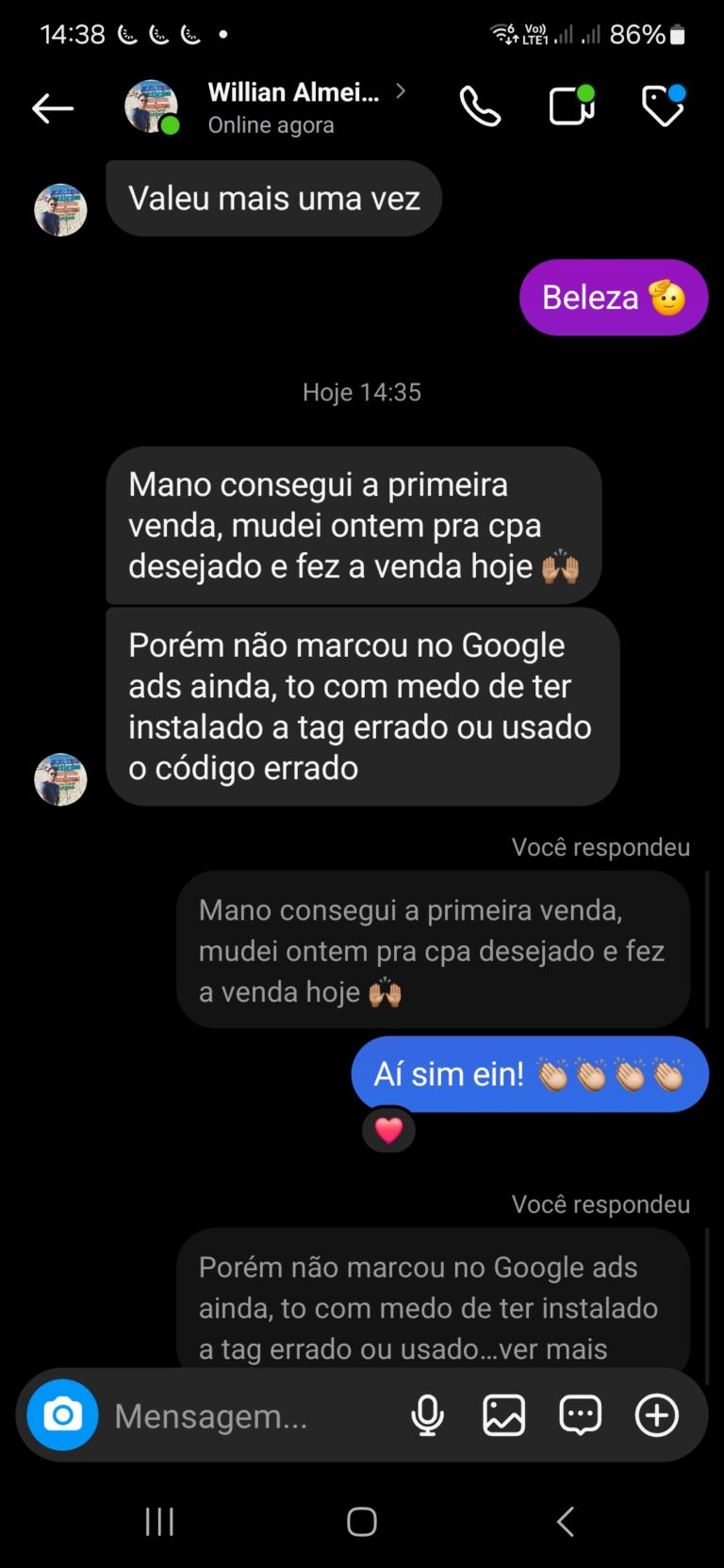Start a voice call with Willian

point(480,106)
